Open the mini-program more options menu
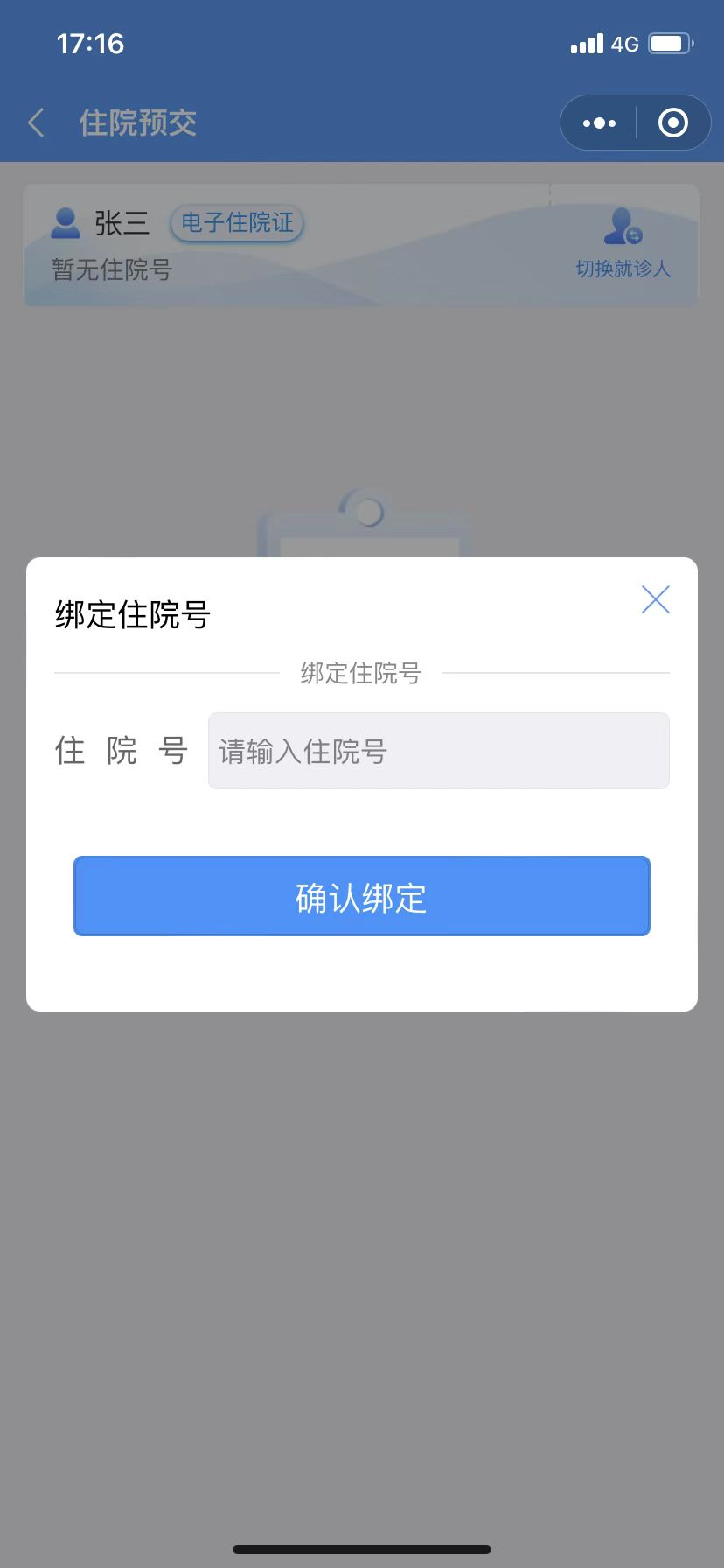Viewport: 724px width, 1568px height. pos(598,122)
